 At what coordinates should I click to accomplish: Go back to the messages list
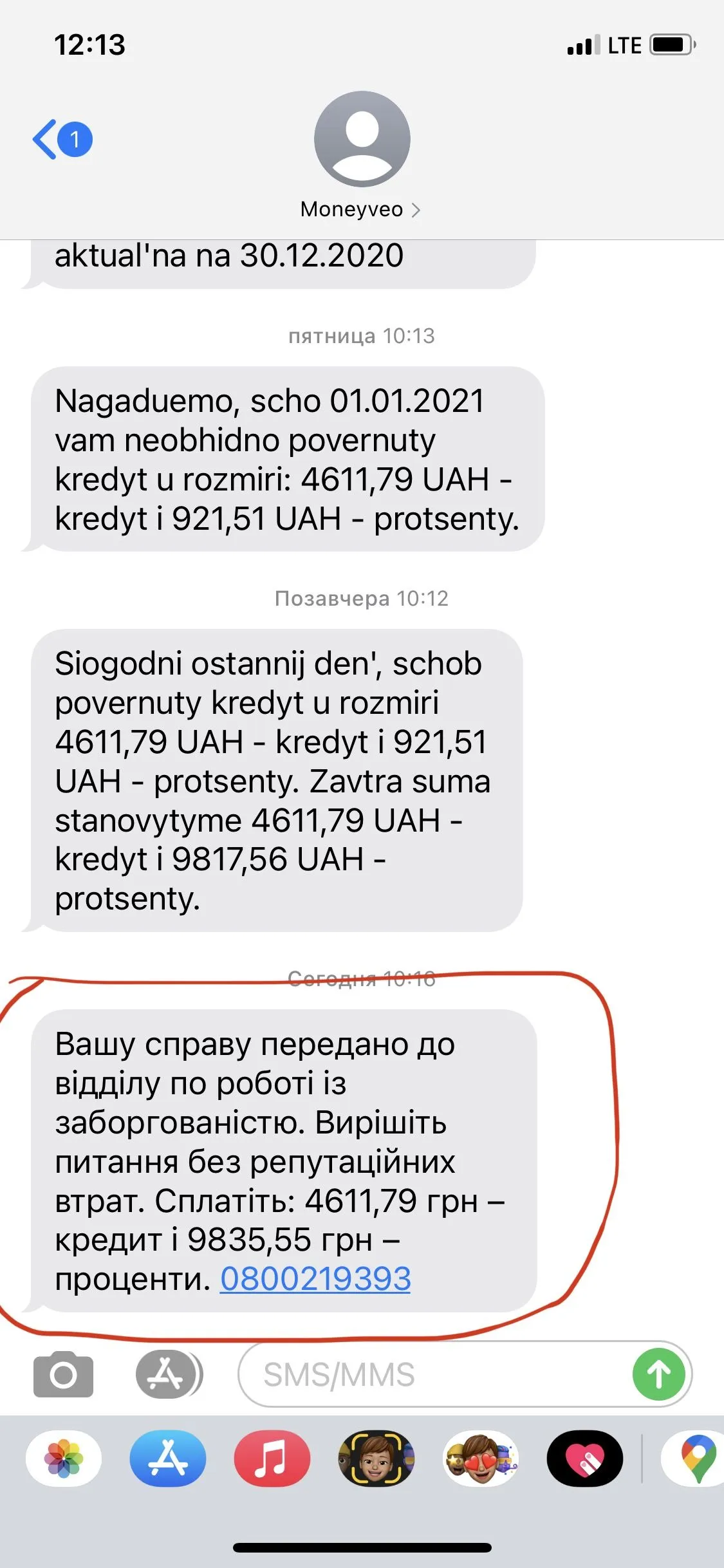click(x=60, y=139)
